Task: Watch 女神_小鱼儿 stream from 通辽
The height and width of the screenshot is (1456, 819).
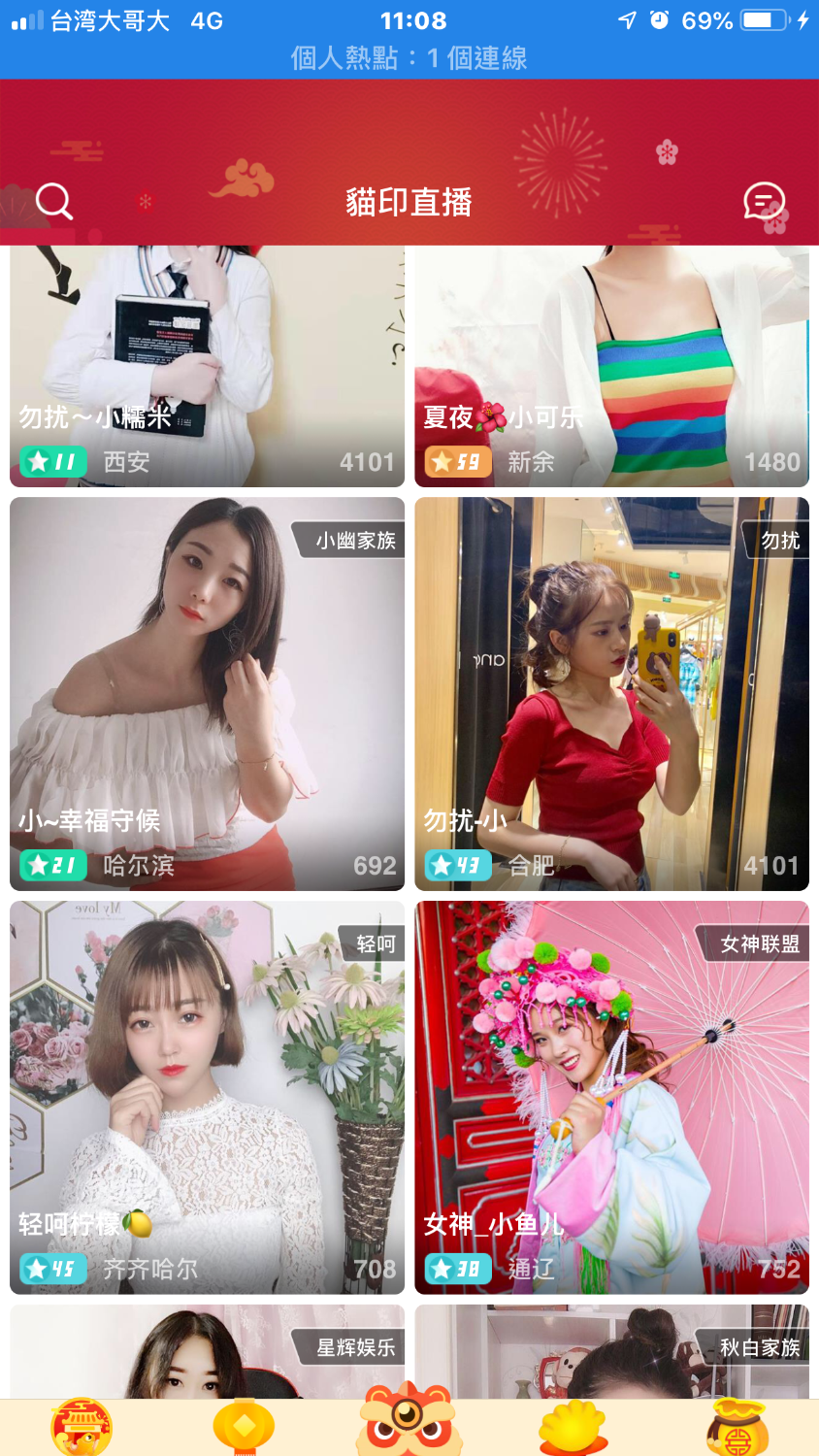Action: coord(611,1097)
